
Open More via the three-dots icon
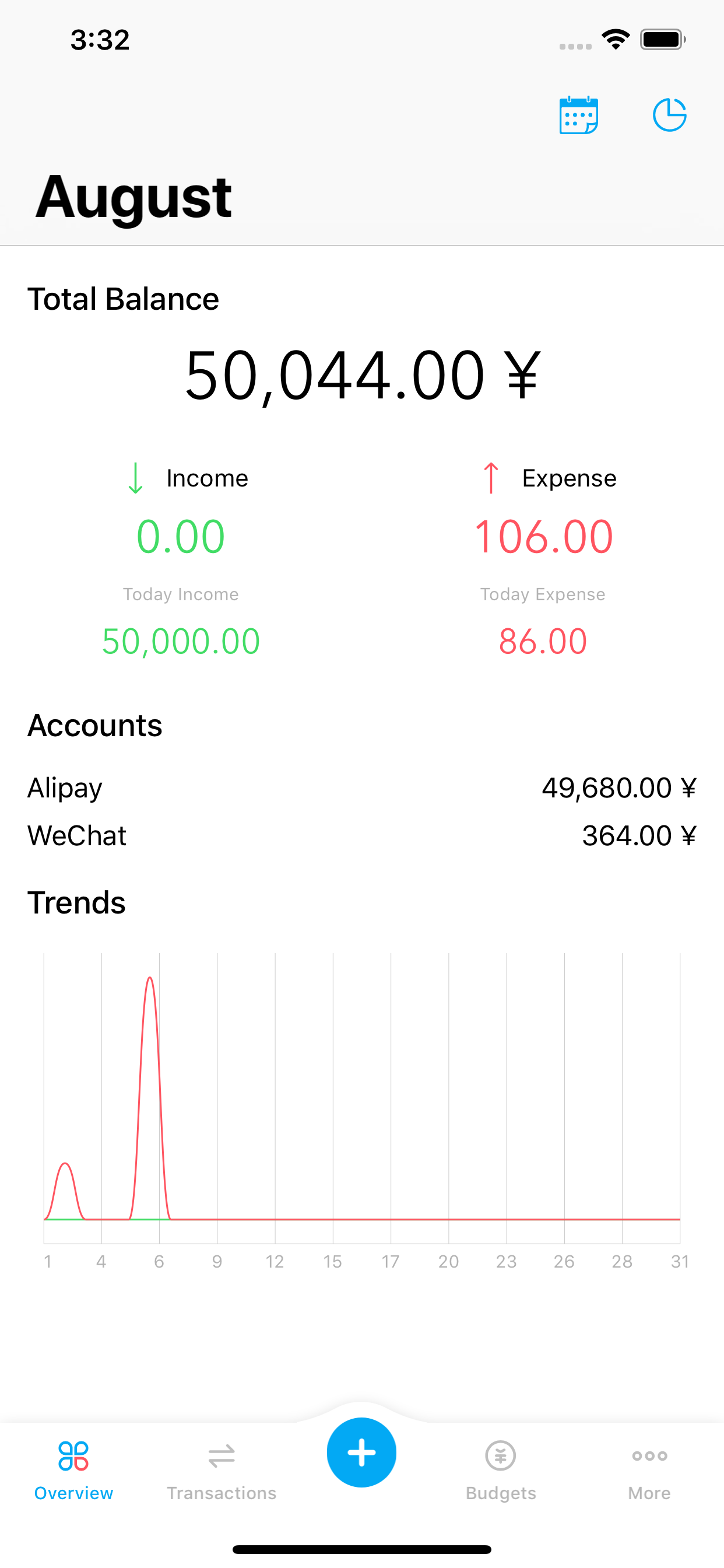coord(649,1455)
